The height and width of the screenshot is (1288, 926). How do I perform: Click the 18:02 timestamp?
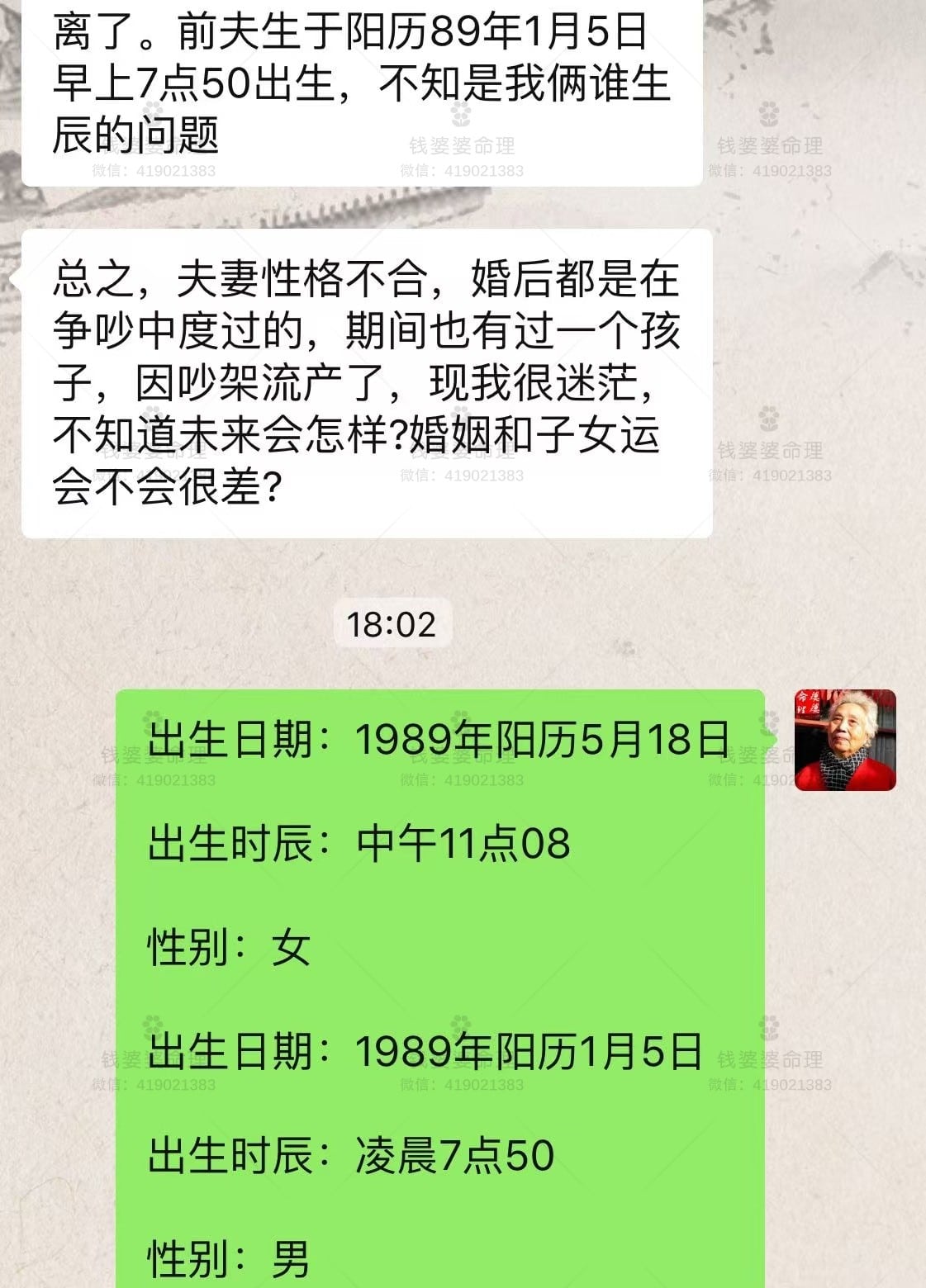(393, 625)
